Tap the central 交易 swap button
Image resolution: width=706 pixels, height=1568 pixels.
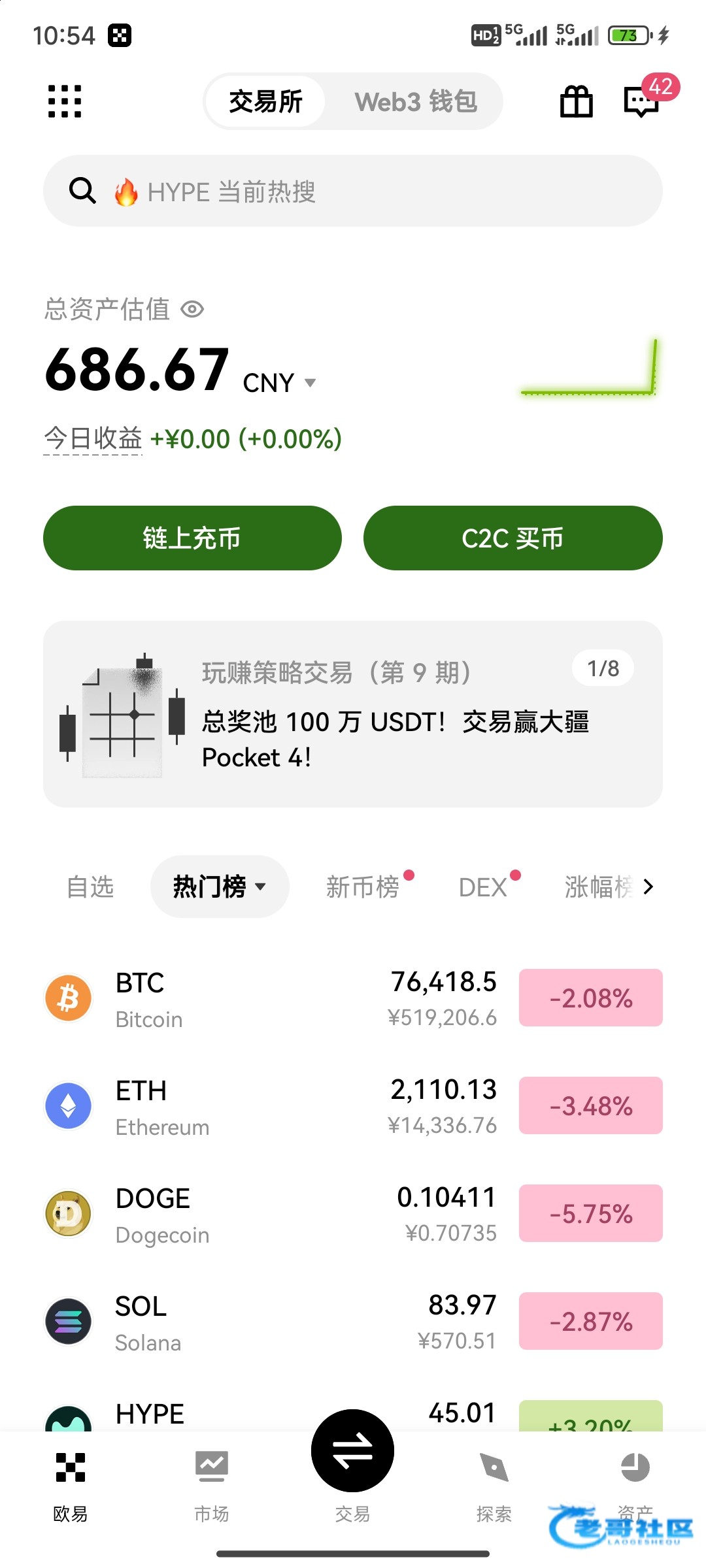tap(352, 1450)
